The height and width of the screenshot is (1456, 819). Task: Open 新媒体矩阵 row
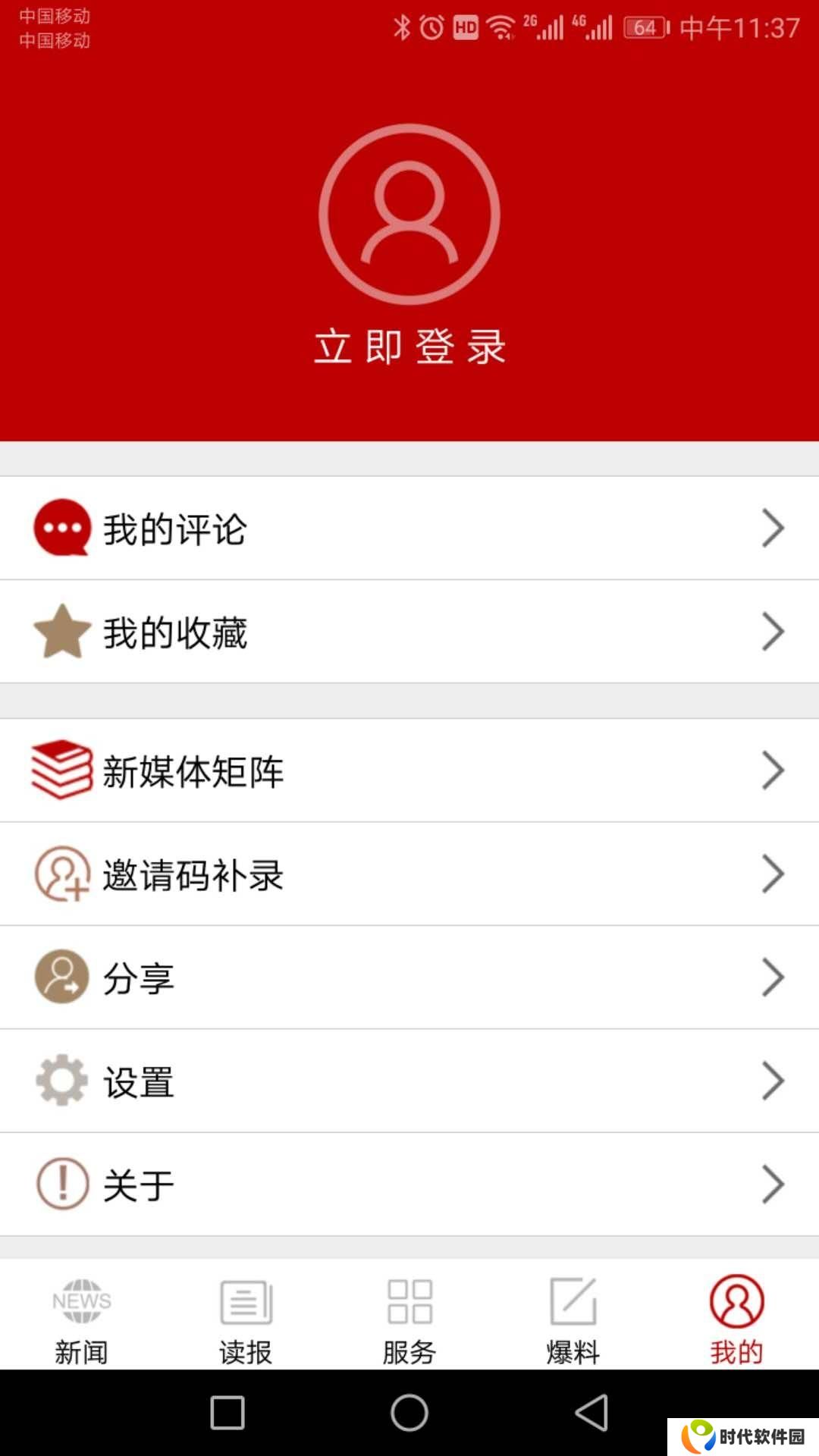409,770
